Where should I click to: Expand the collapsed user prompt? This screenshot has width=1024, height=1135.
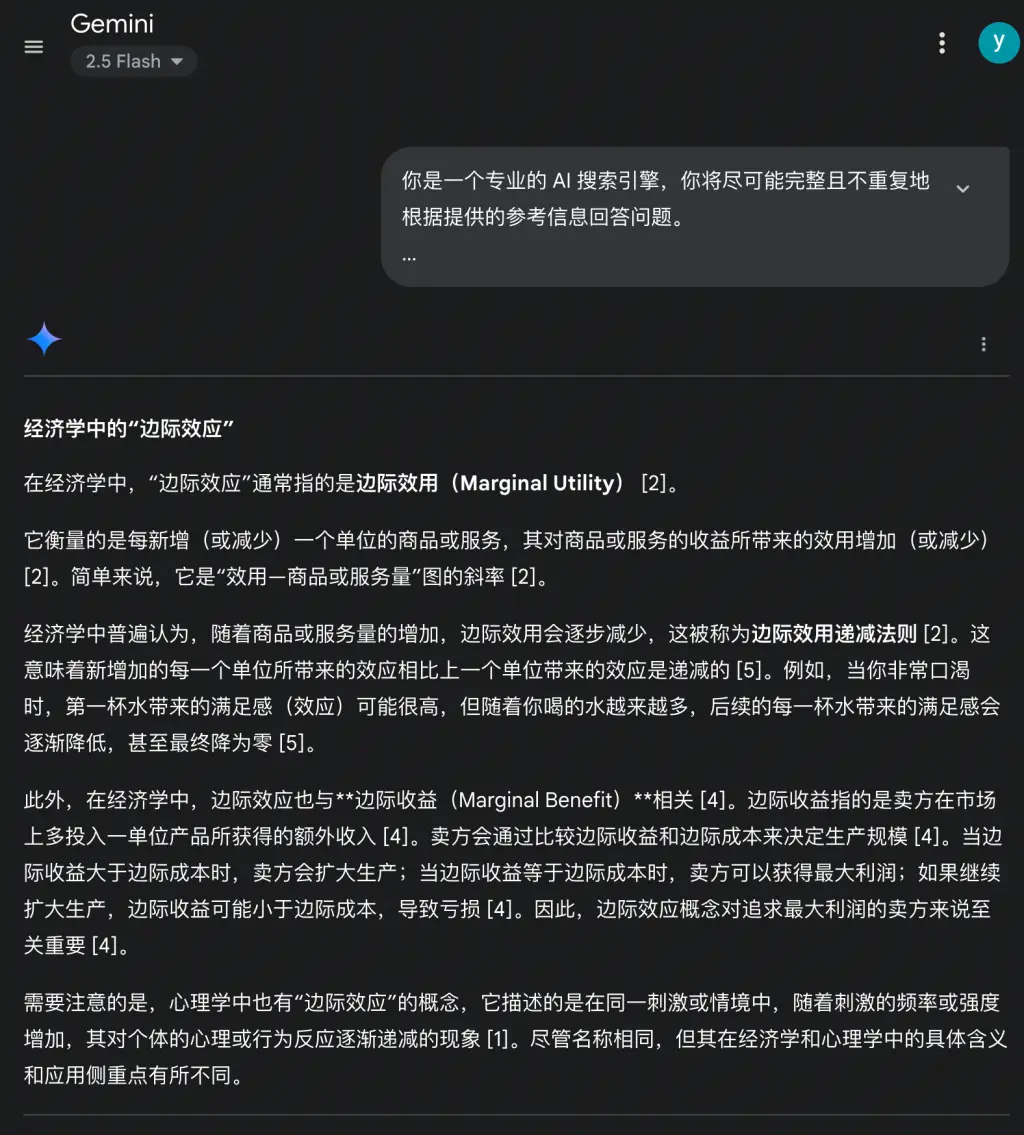point(962,189)
